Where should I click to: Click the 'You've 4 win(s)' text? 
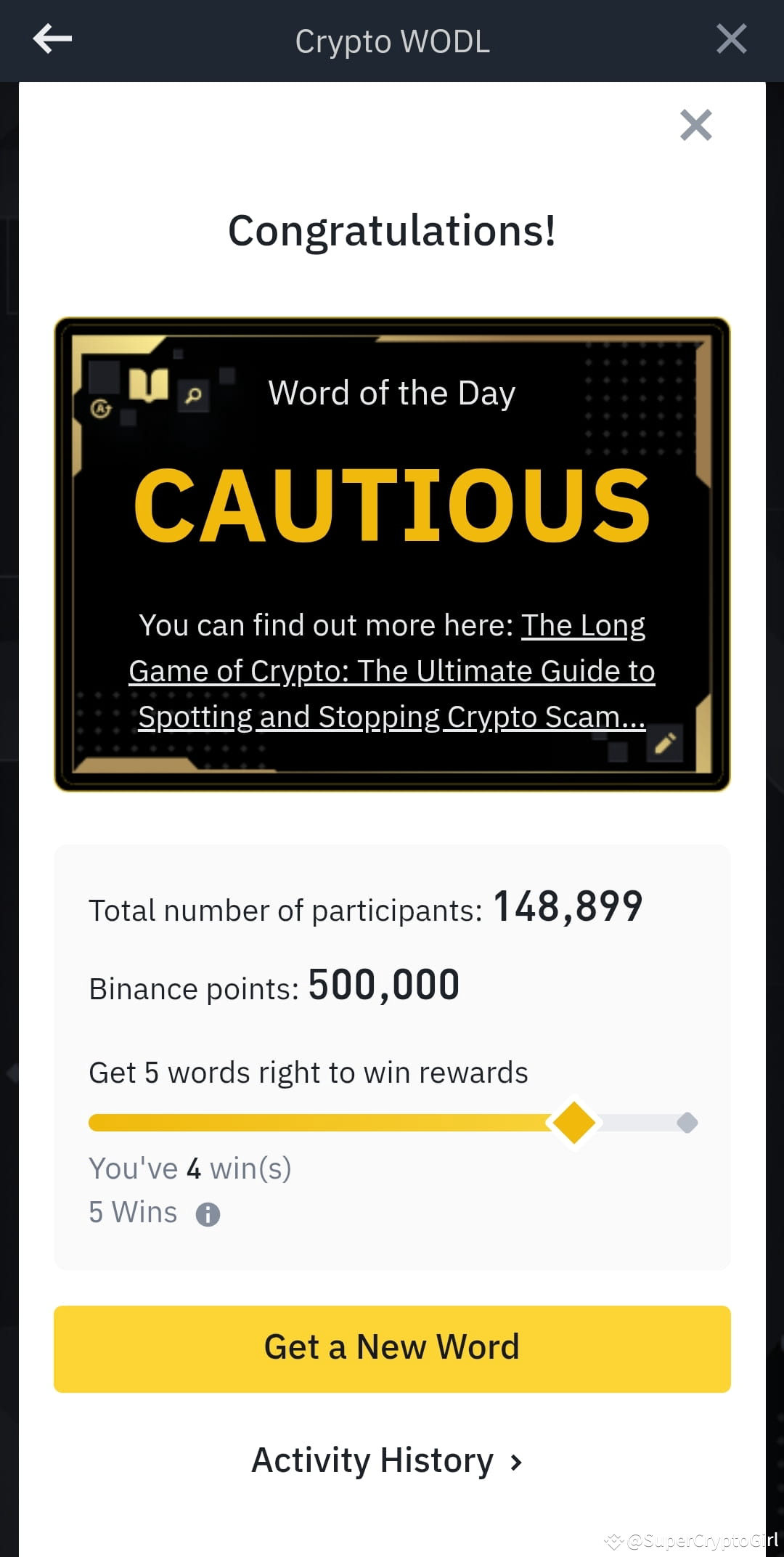pyautogui.click(x=189, y=1168)
